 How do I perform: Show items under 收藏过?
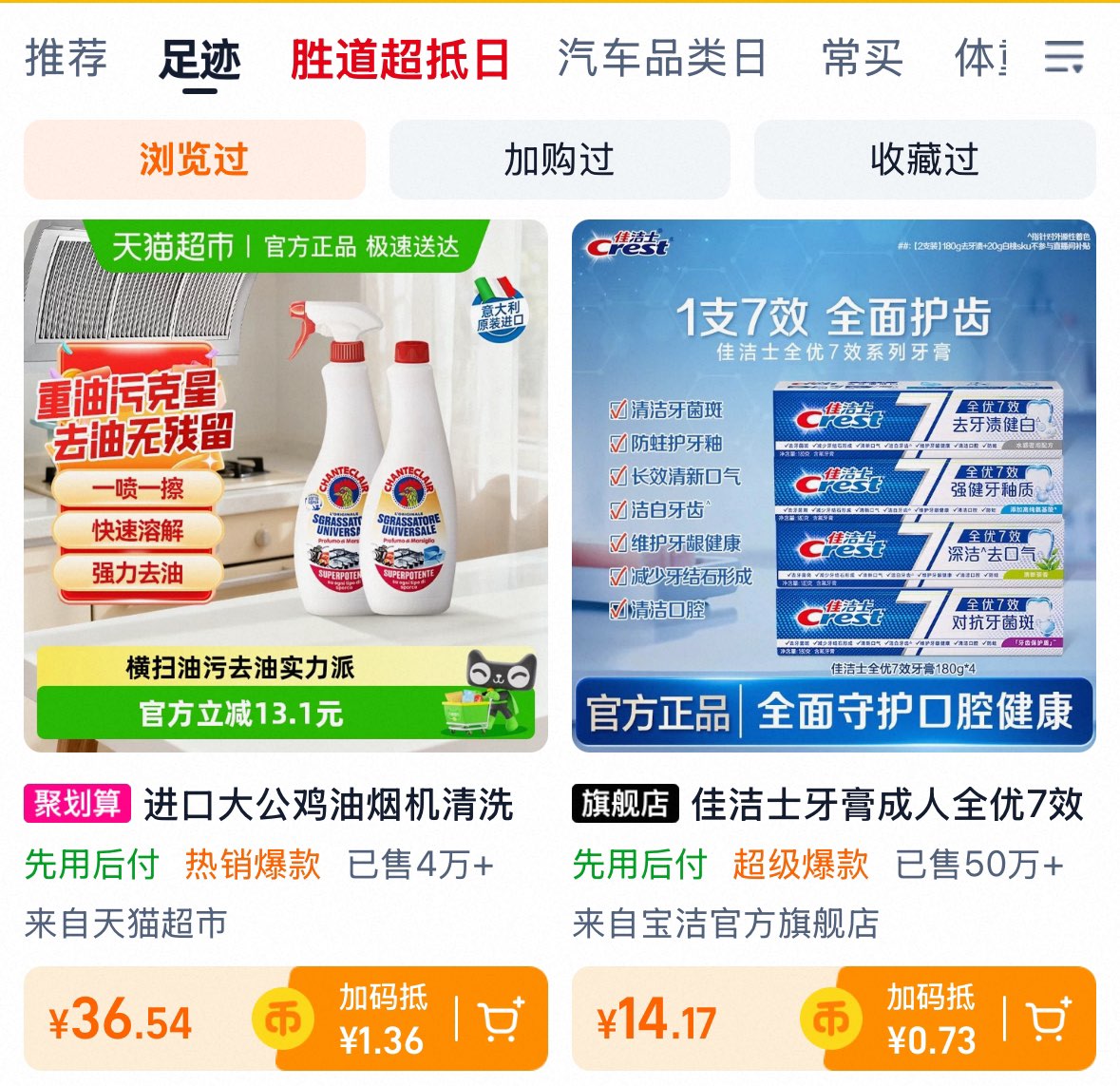click(925, 160)
